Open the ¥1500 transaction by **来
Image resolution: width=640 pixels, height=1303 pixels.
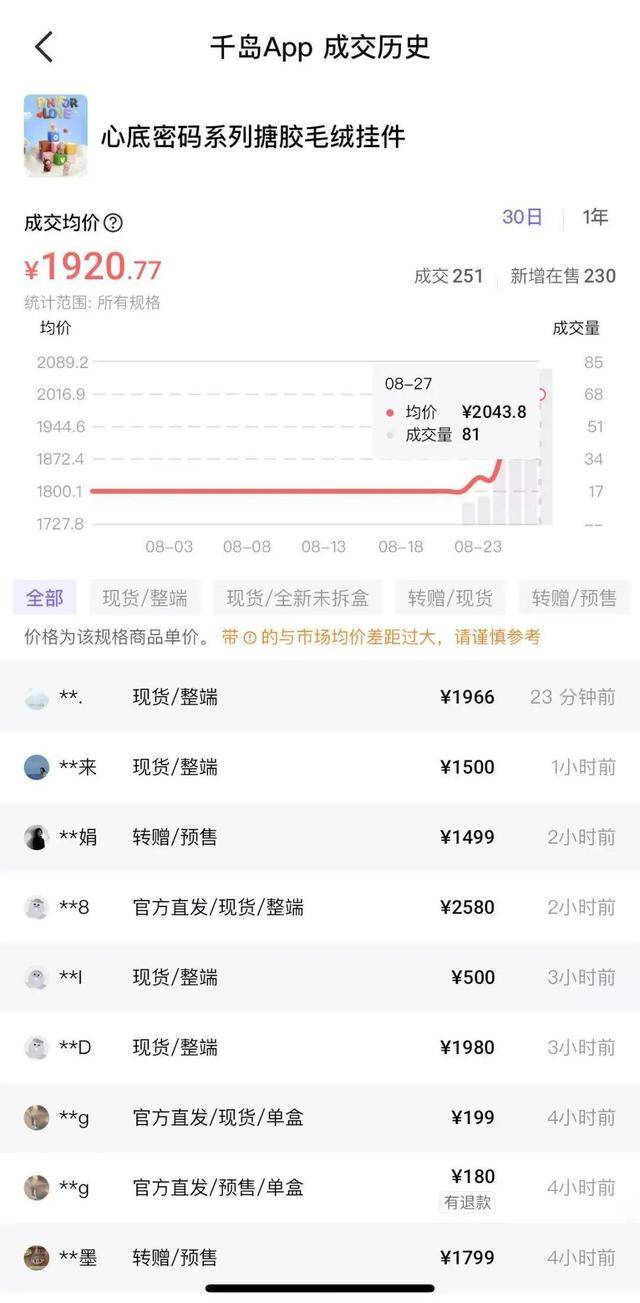click(320, 767)
